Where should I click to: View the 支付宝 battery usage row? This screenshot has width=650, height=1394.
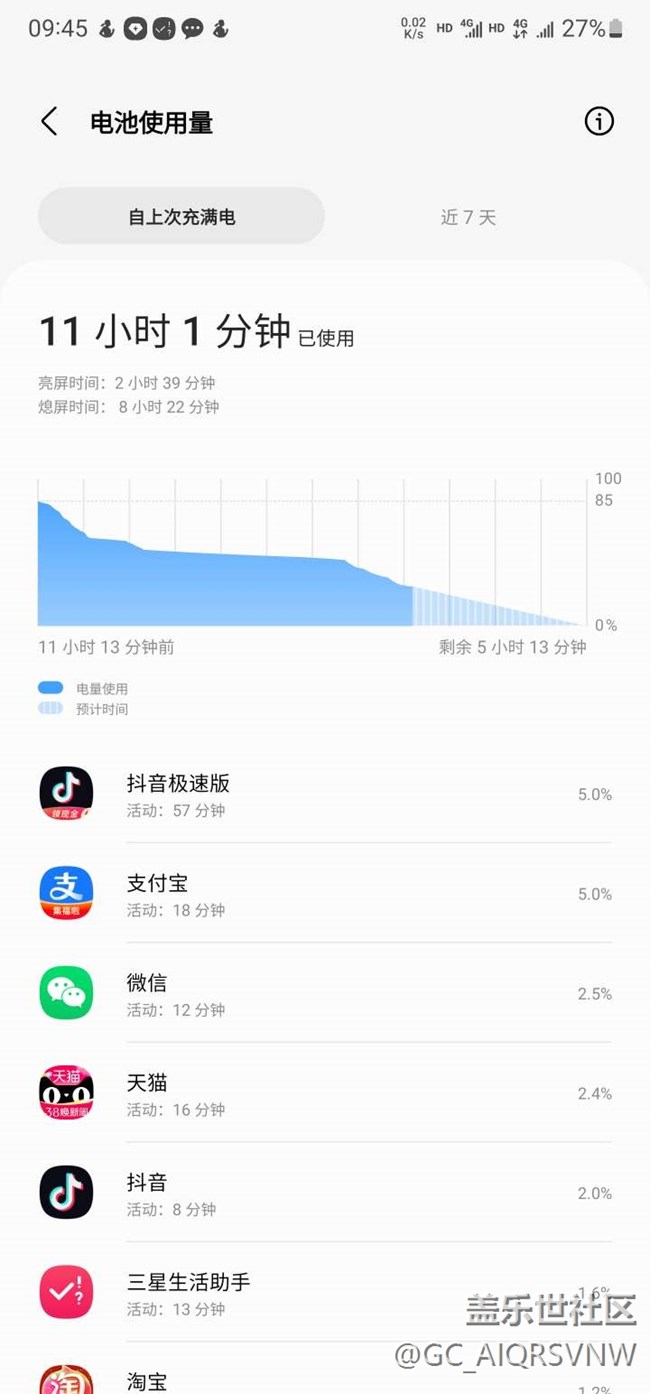point(325,894)
